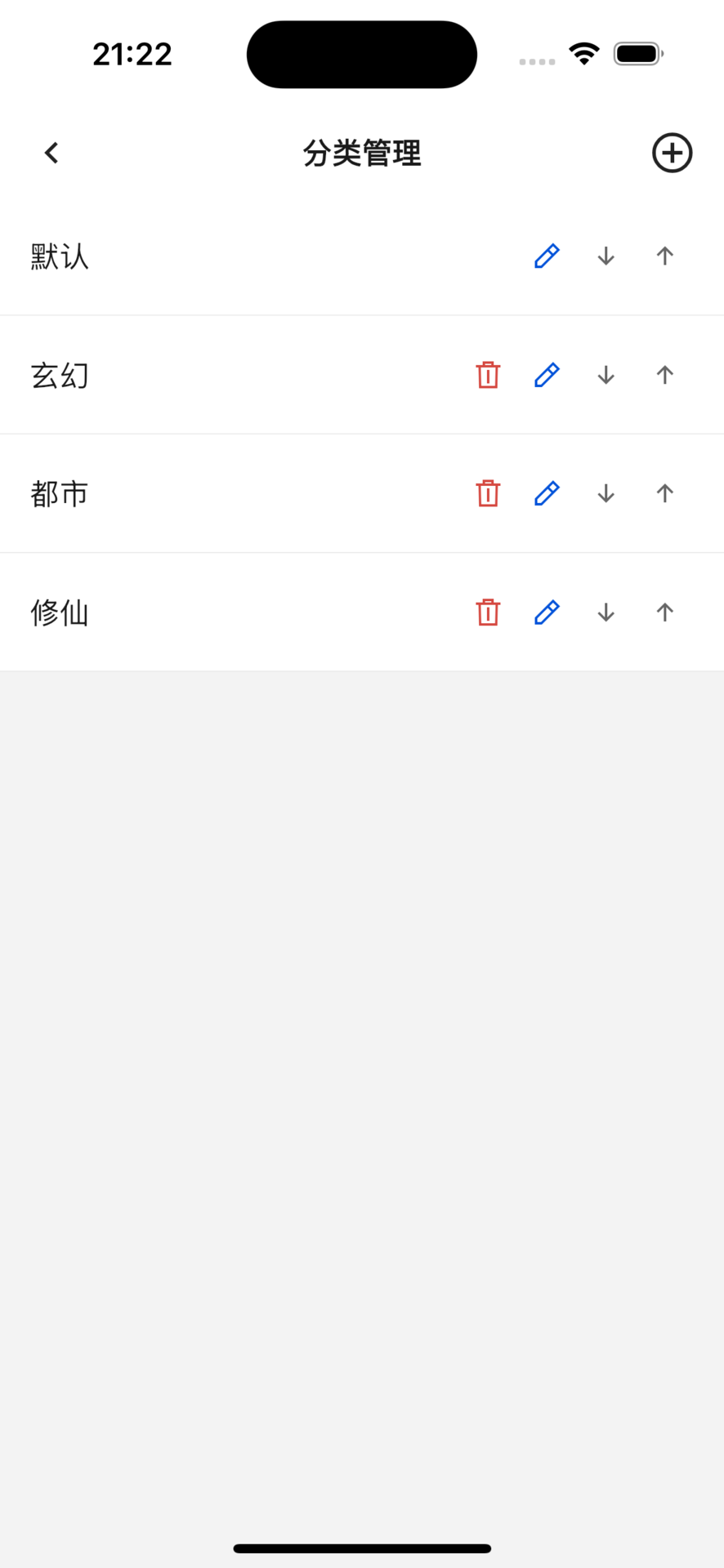724x1568 pixels.
Task: Move the 修仙 category up
Action: (664, 612)
